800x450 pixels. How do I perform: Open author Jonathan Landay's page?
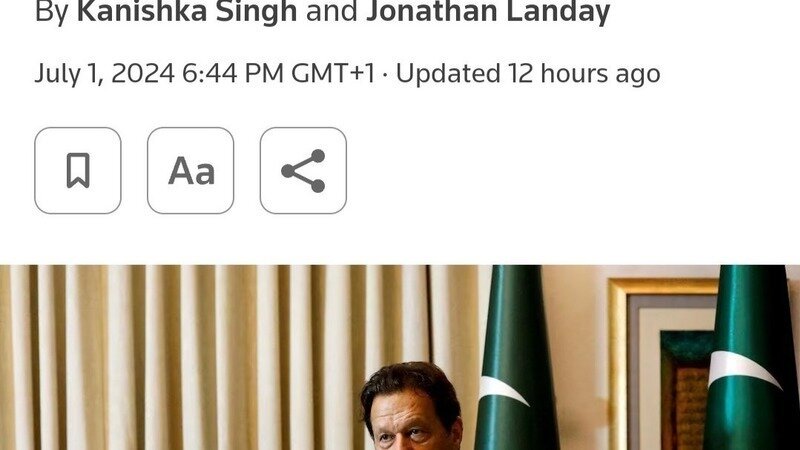[488, 13]
